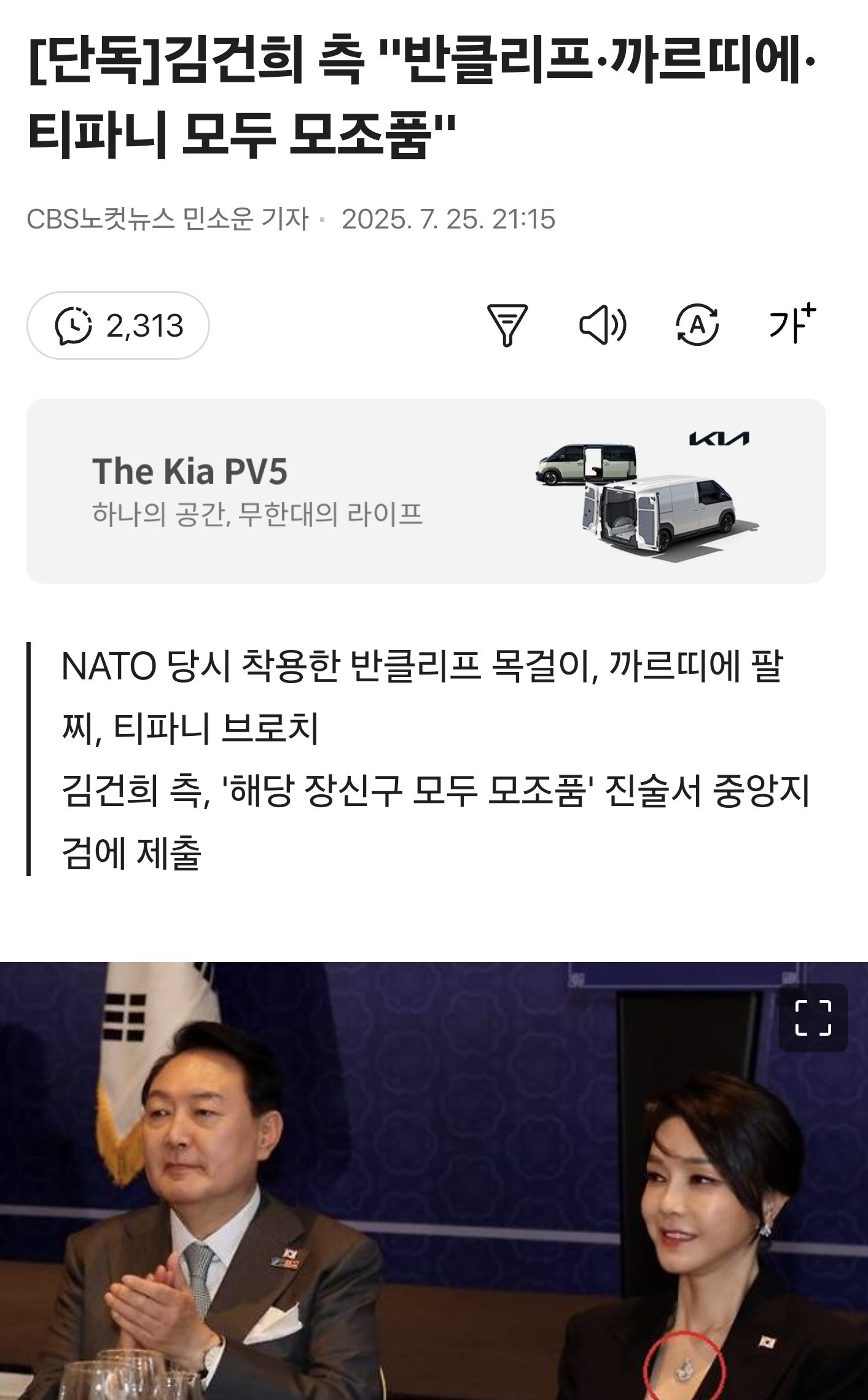
Task: Expand the article photo to fullscreen
Action: tap(813, 1018)
